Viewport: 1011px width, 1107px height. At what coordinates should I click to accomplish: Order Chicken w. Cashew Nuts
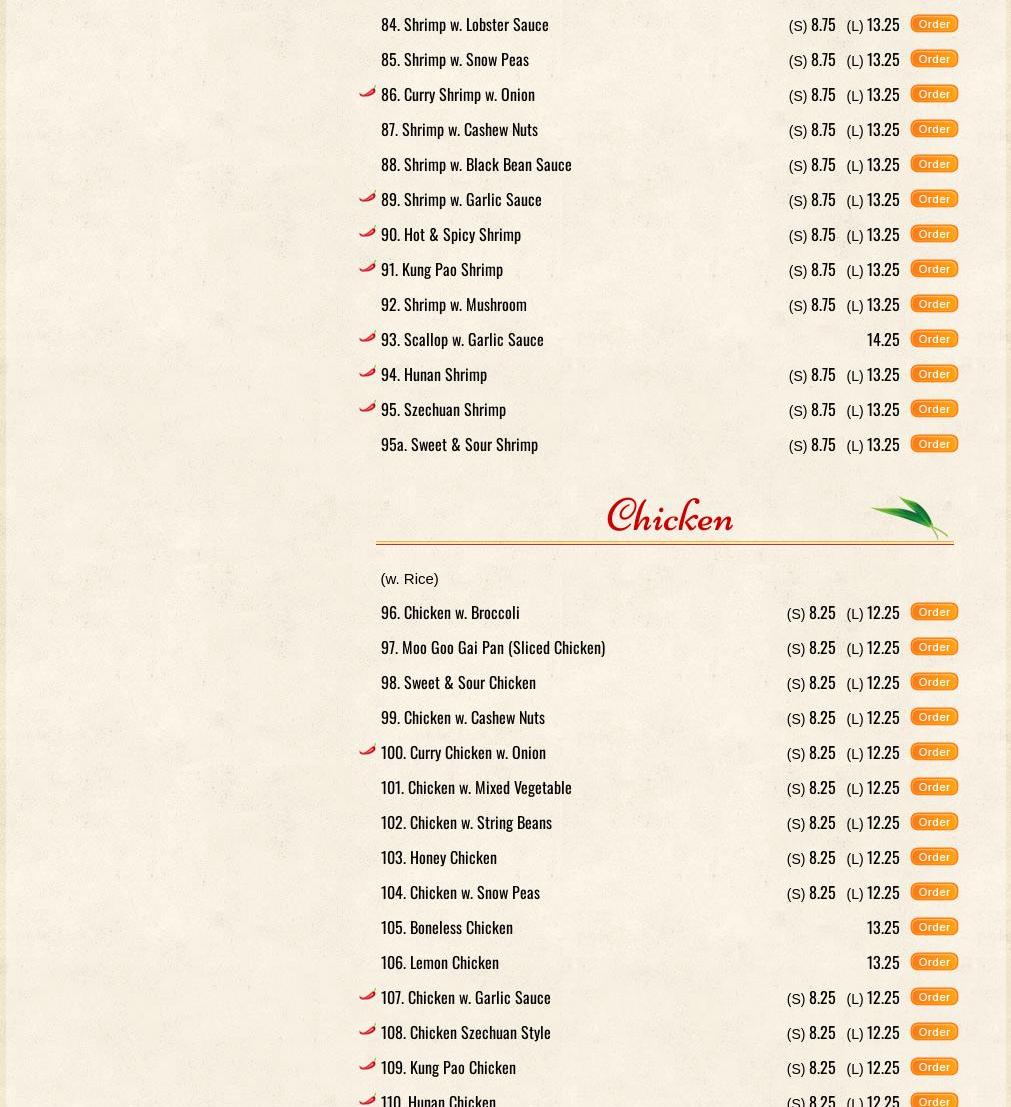click(934, 717)
